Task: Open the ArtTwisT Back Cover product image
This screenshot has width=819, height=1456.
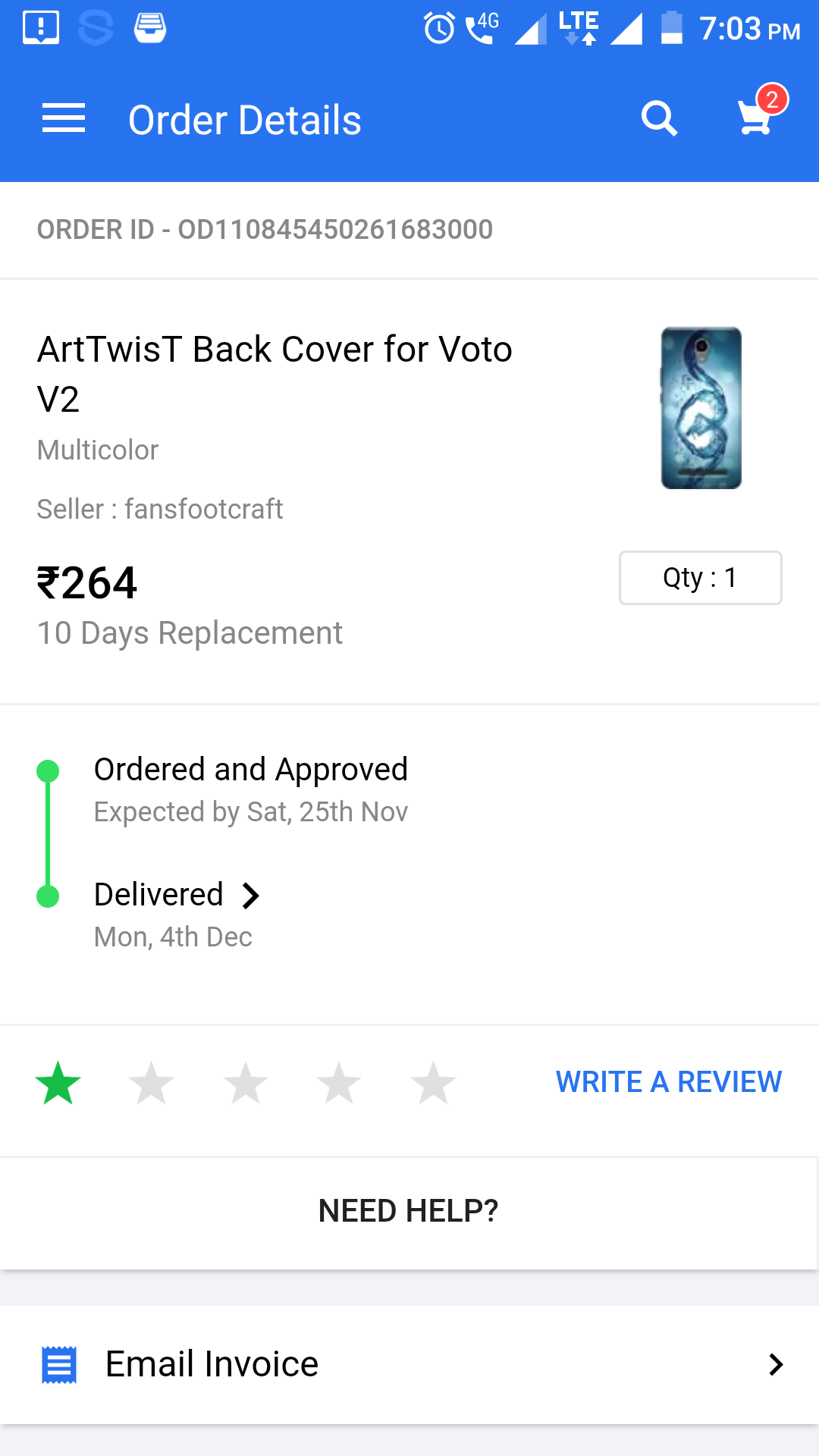Action: click(x=701, y=408)
